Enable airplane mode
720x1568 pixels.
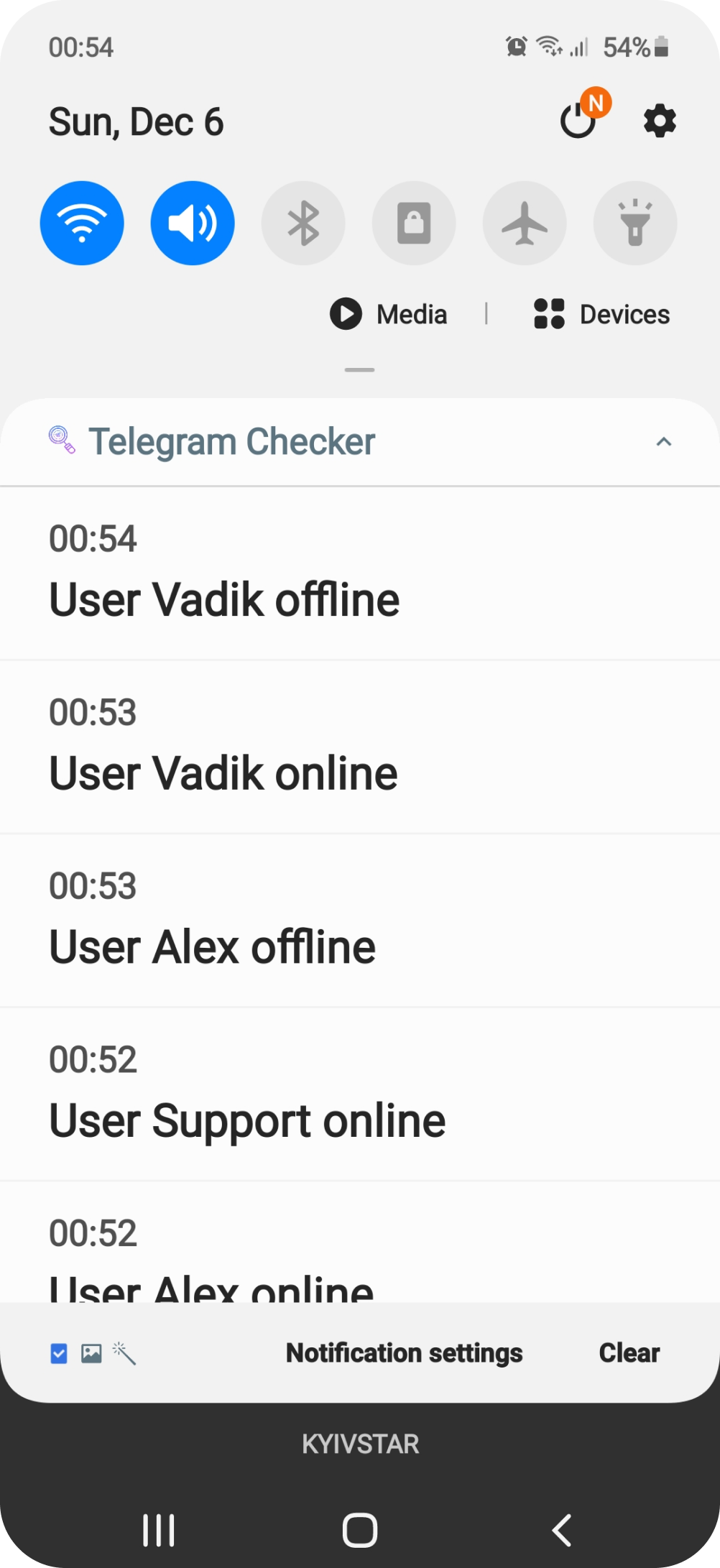point(525,223)
